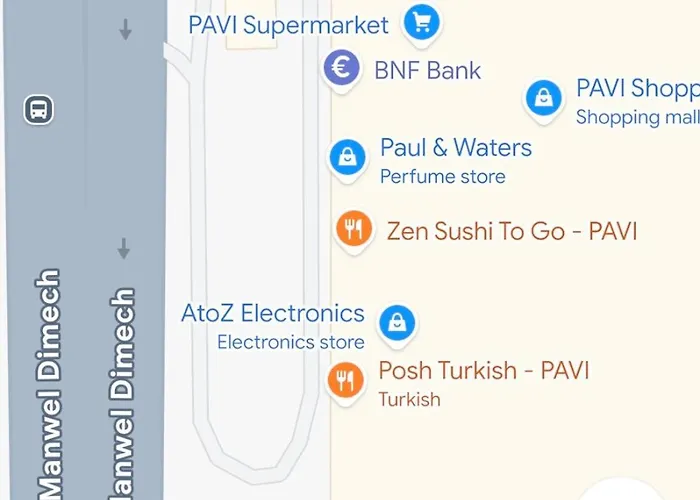Select the bus stop icon on road
Screen dimensions: 700x500
coord(39,109)
